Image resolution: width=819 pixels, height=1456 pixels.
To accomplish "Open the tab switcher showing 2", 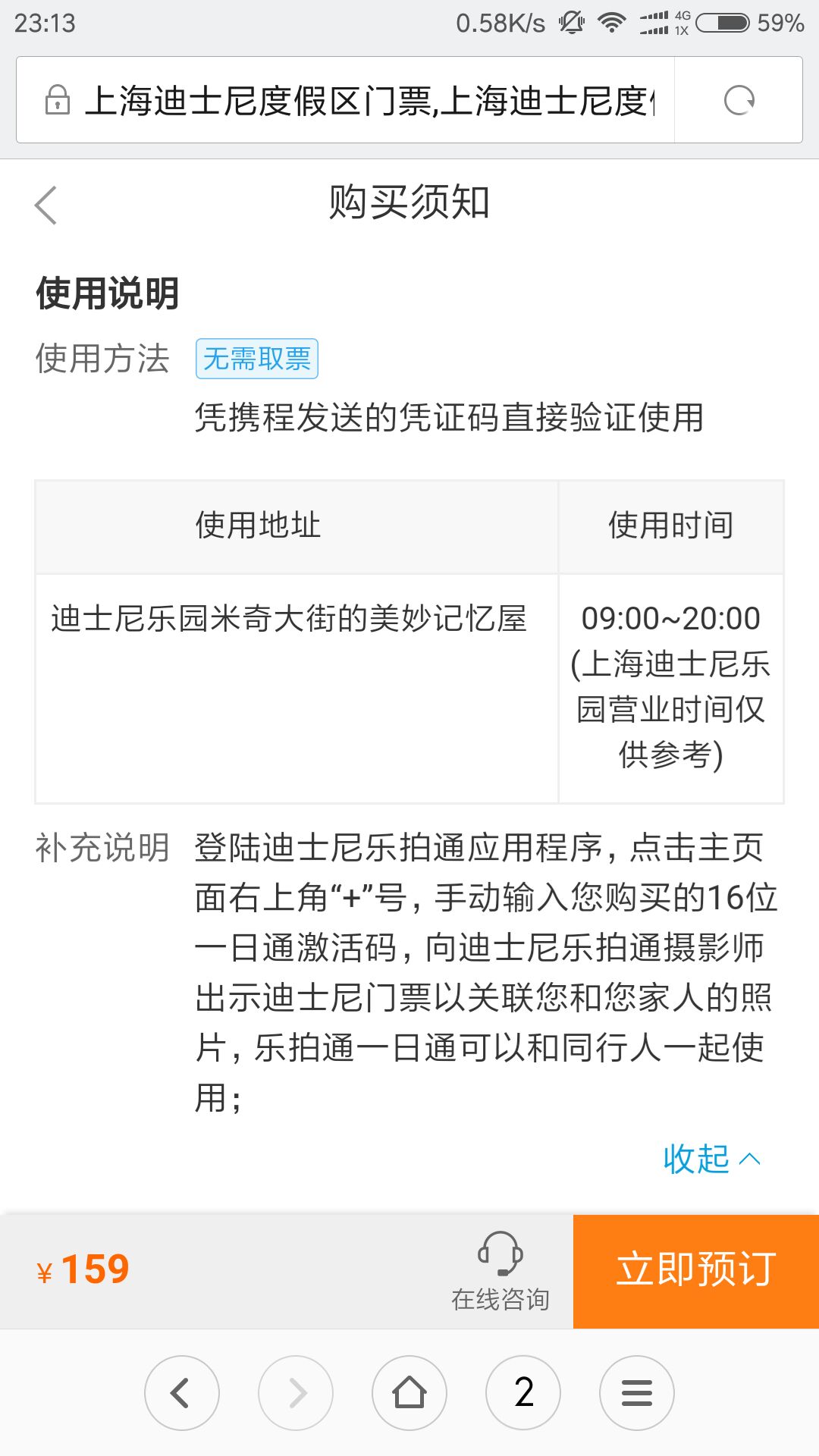I will tap(523, 1393).
